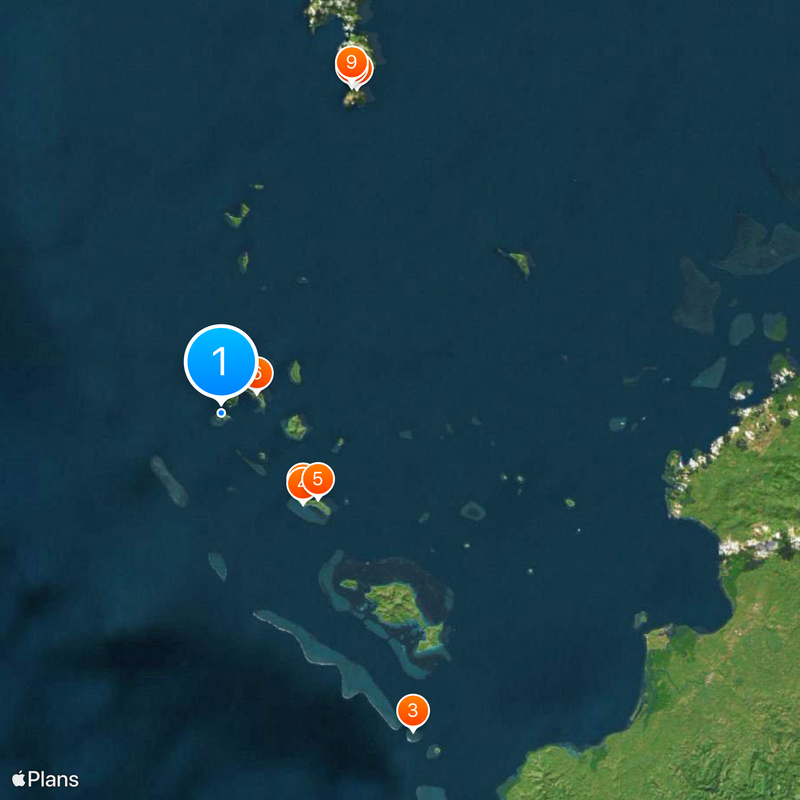Select the orange map pin number 9
Image resolution: width=800 pixels, height=800 pixels.
pos(350,62)
